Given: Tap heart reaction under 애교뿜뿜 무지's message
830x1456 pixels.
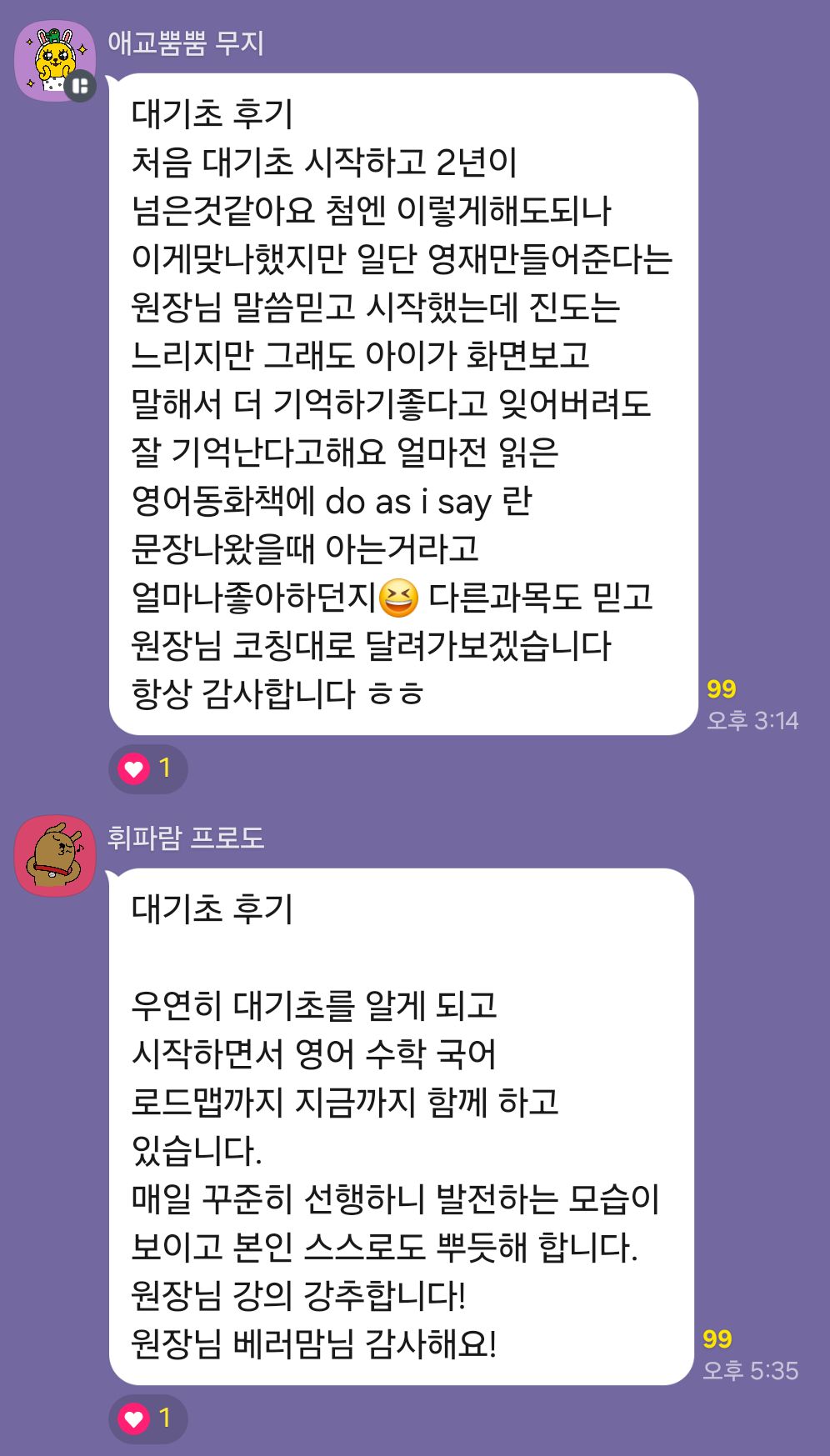Looking at the screenshot, I should click(147, 768).
